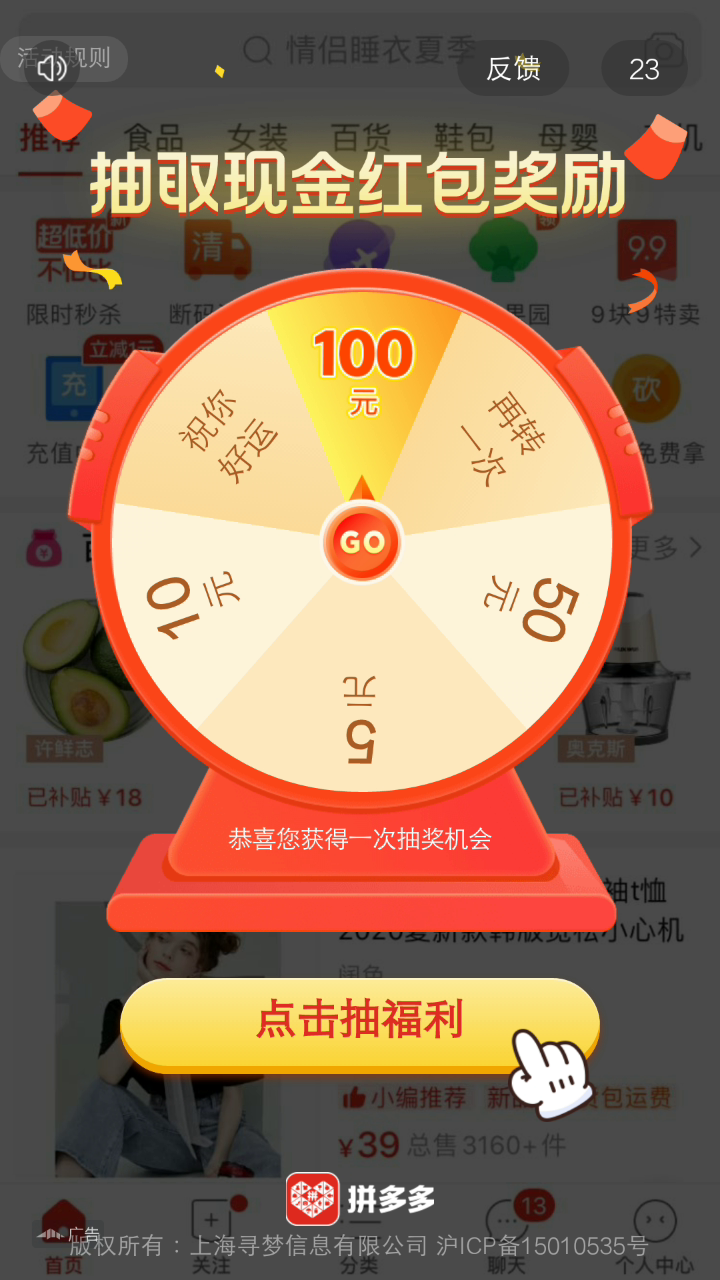Tap the 点击抽福利 button
Viewport: 720px width, 1280px height.
click(360, 1021)
